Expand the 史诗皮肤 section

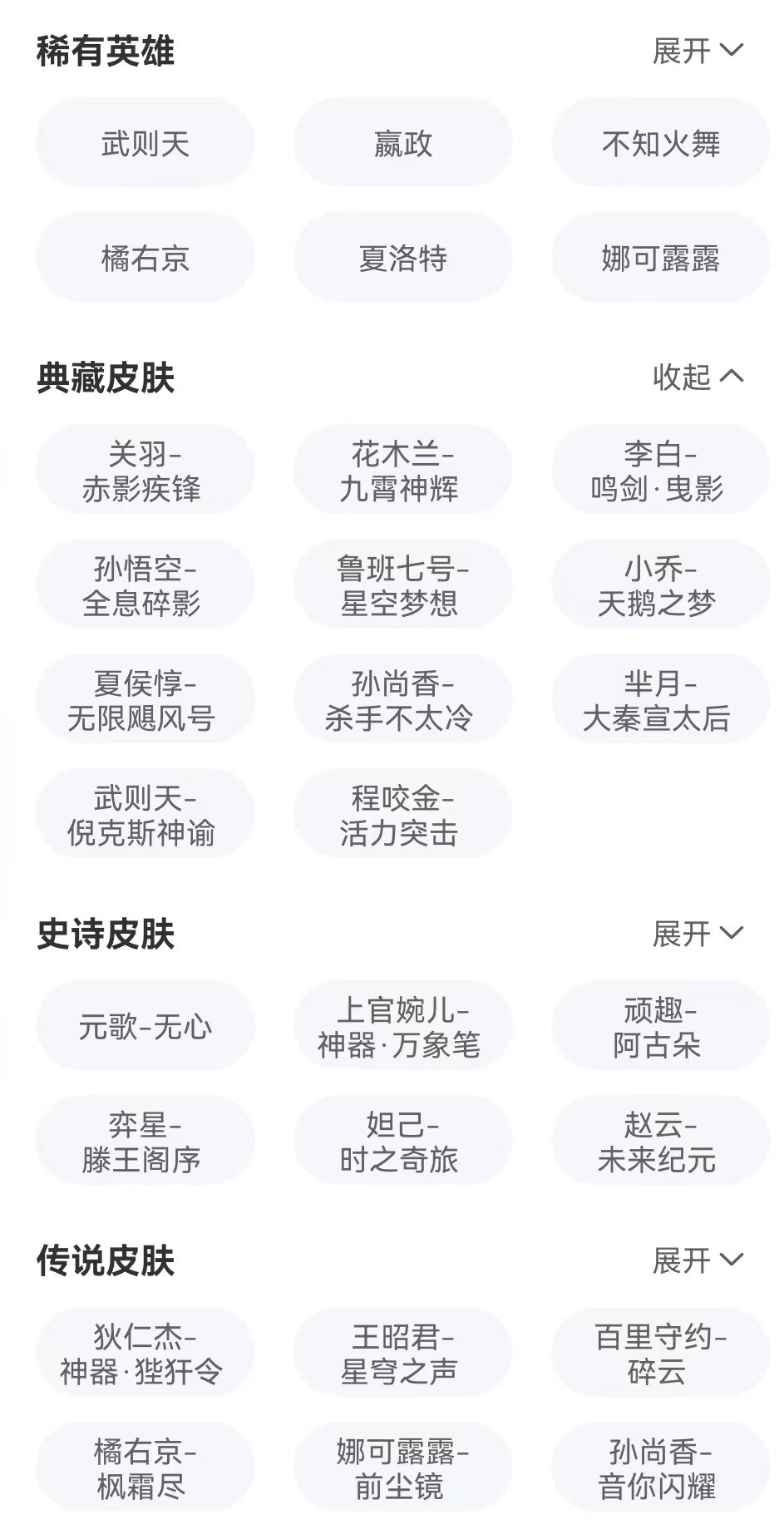point(697,934)
